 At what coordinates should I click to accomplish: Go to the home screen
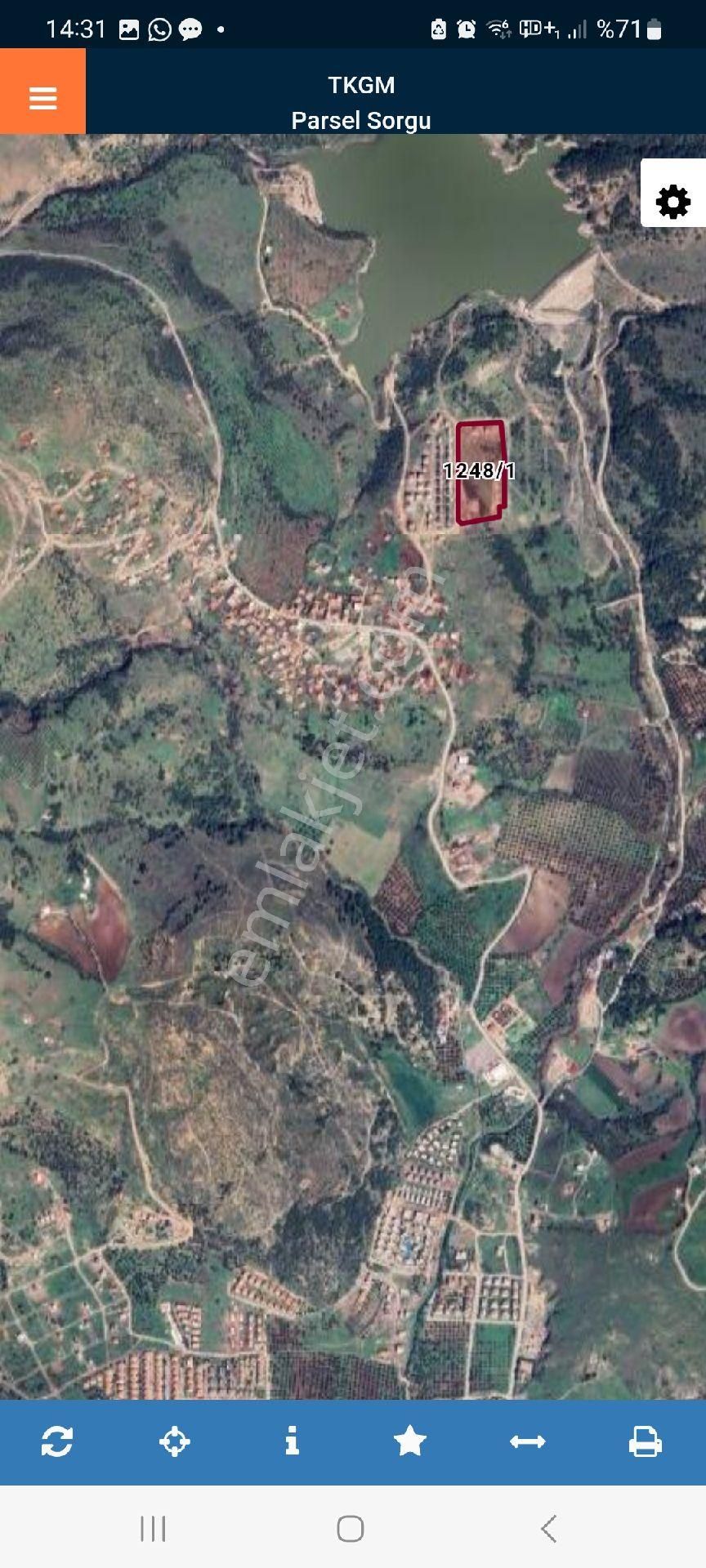351,1529
